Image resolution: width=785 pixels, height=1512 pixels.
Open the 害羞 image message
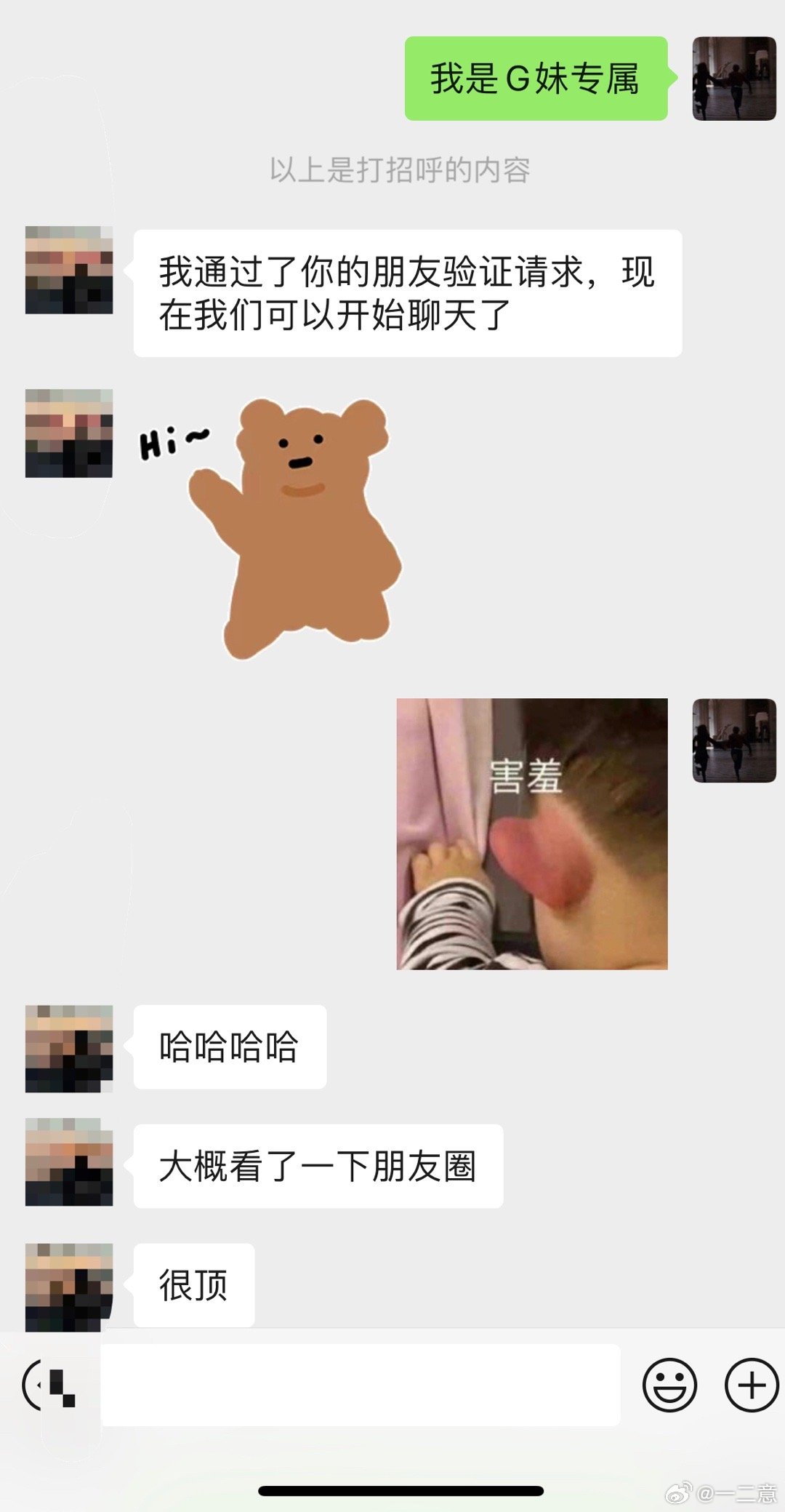(531, 833)
